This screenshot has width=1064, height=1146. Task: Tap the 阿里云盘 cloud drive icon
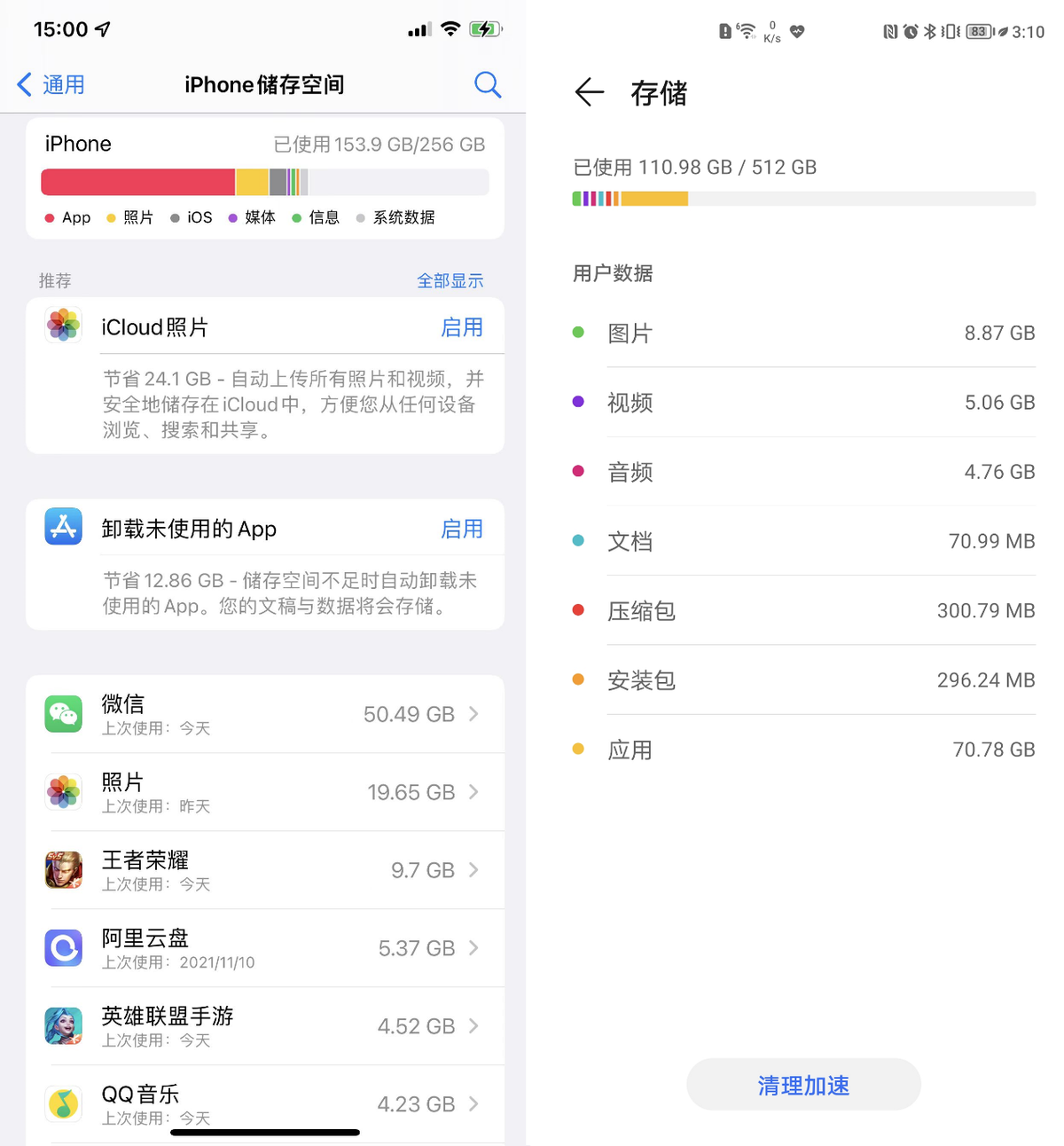click(63, 948)
